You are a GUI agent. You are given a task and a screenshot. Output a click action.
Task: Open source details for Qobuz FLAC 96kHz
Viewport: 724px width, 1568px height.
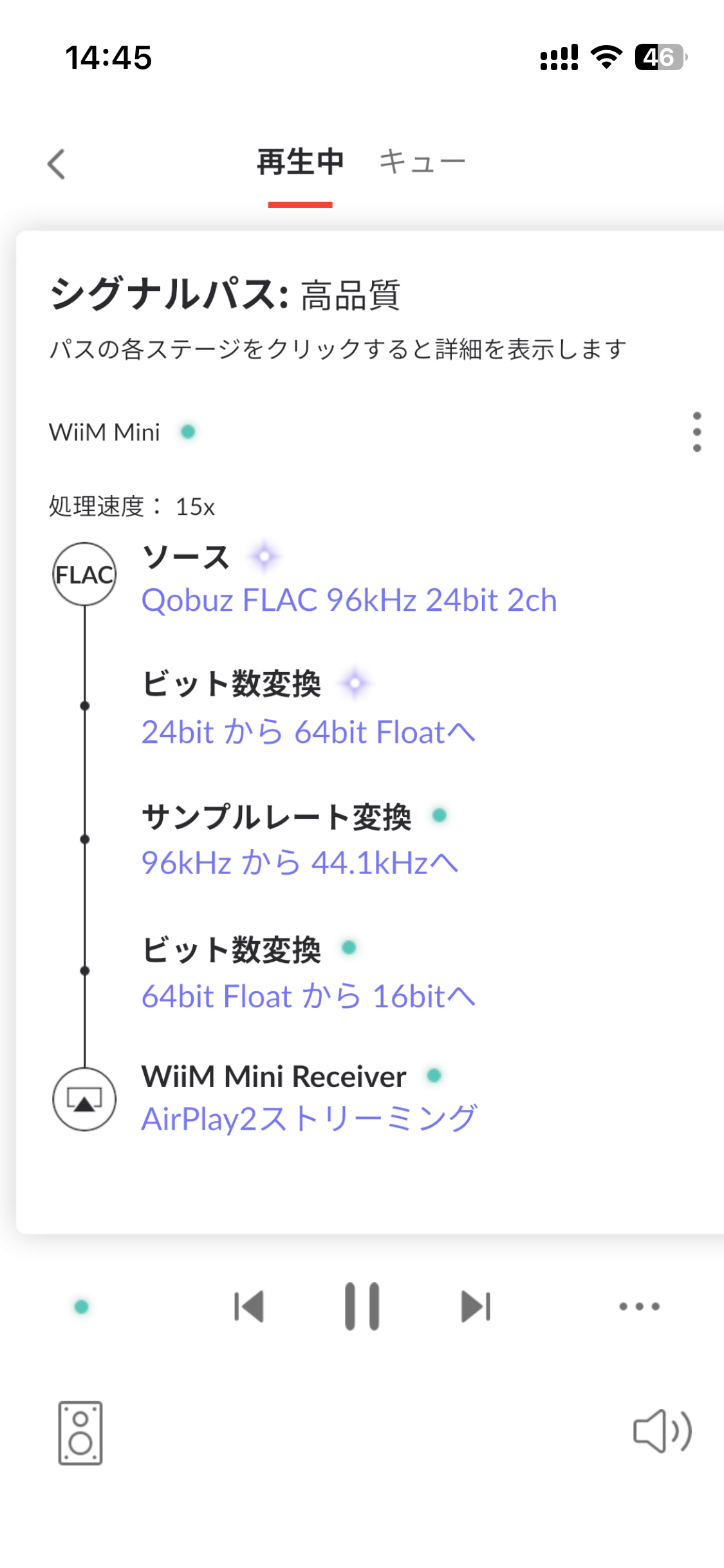349,600
